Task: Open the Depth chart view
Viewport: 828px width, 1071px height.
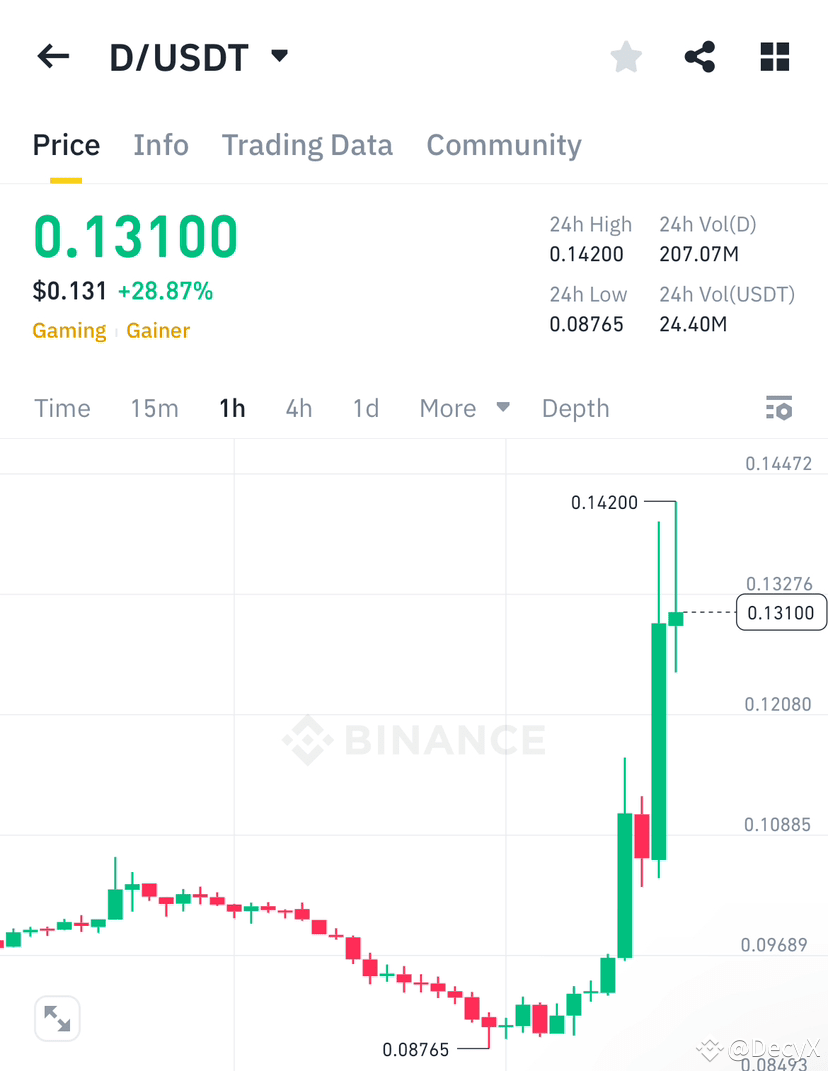Action: click(575, 408)
